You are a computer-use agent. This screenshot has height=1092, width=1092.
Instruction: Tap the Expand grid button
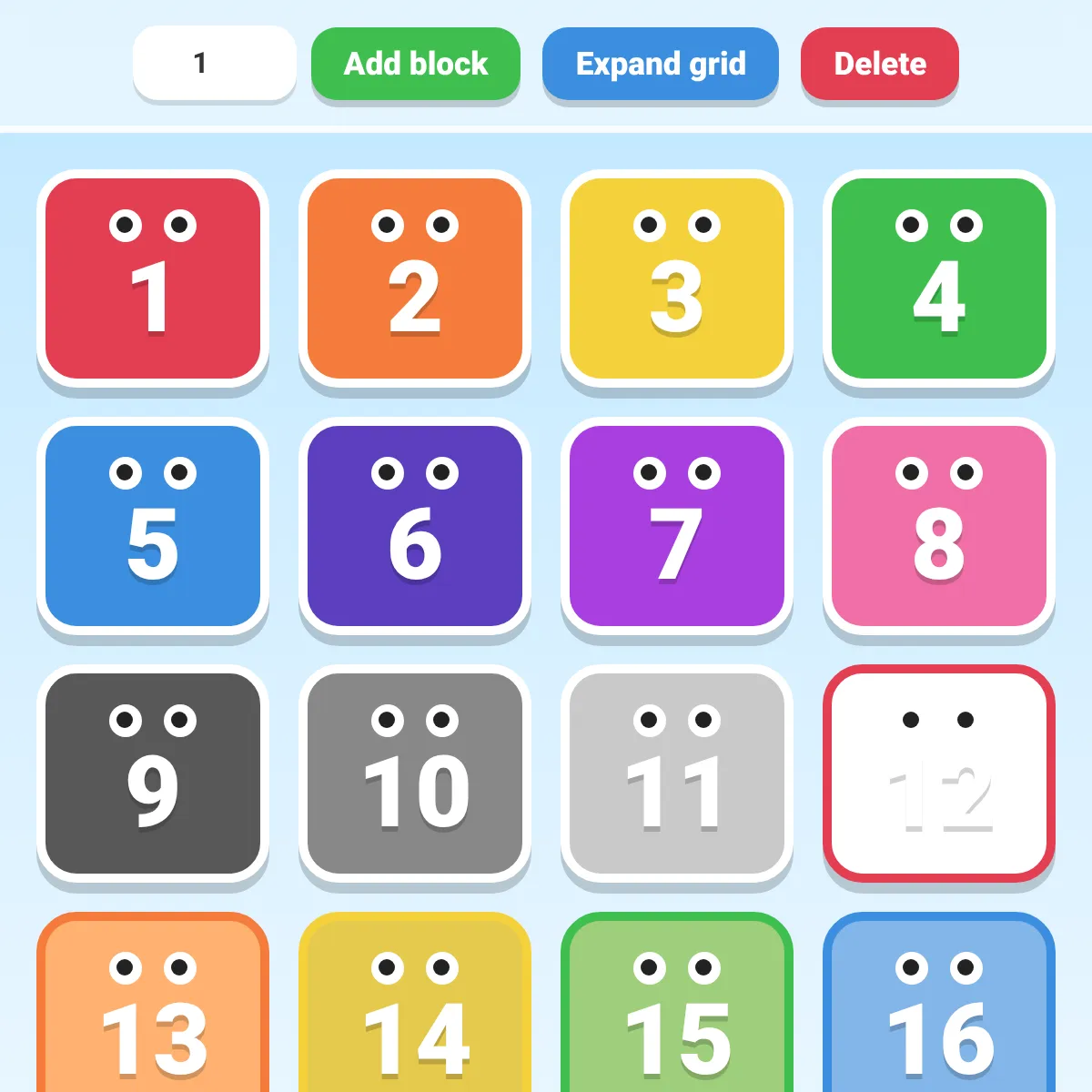661,64
